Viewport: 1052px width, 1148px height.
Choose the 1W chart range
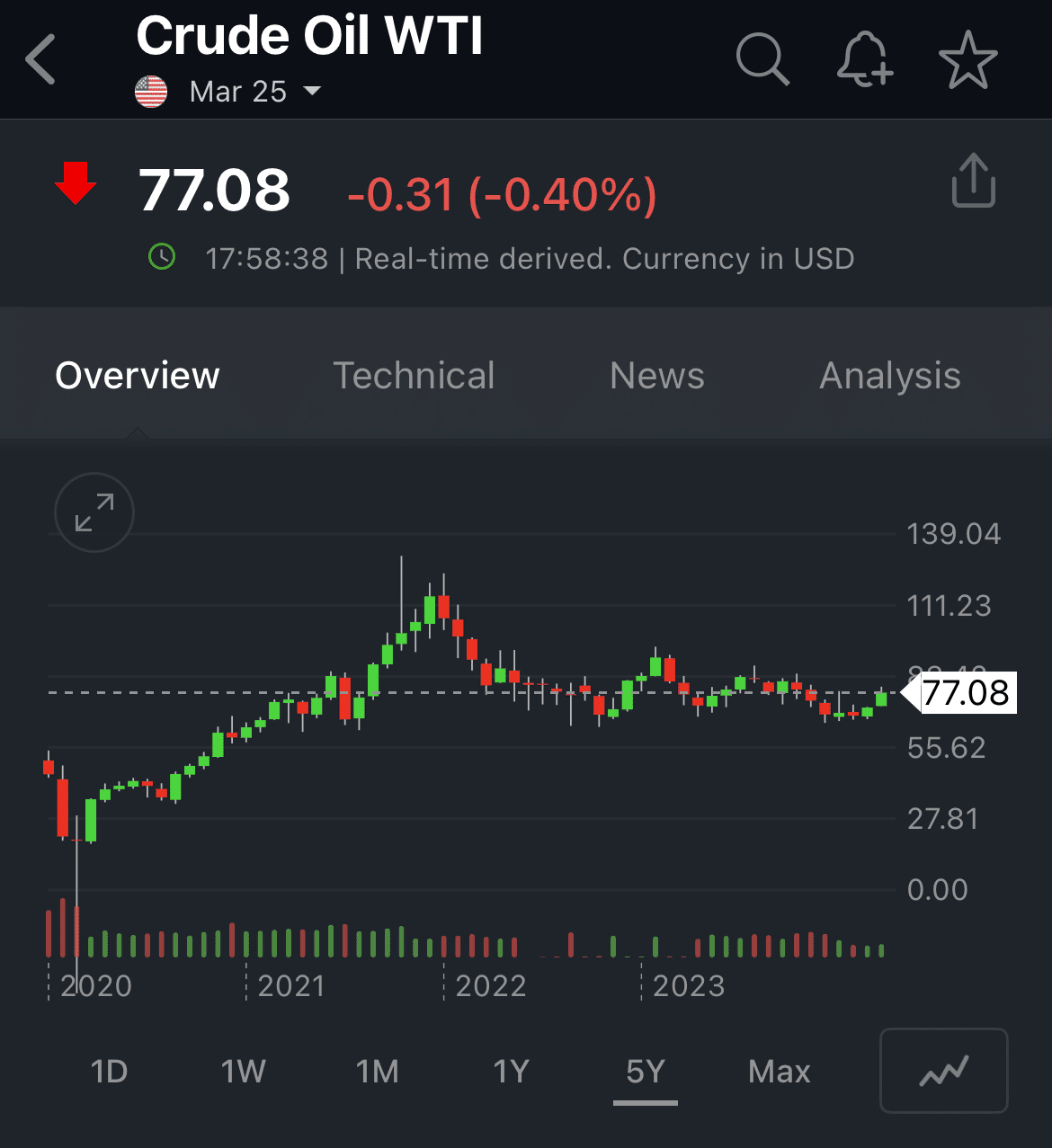tap(243, 1072)
